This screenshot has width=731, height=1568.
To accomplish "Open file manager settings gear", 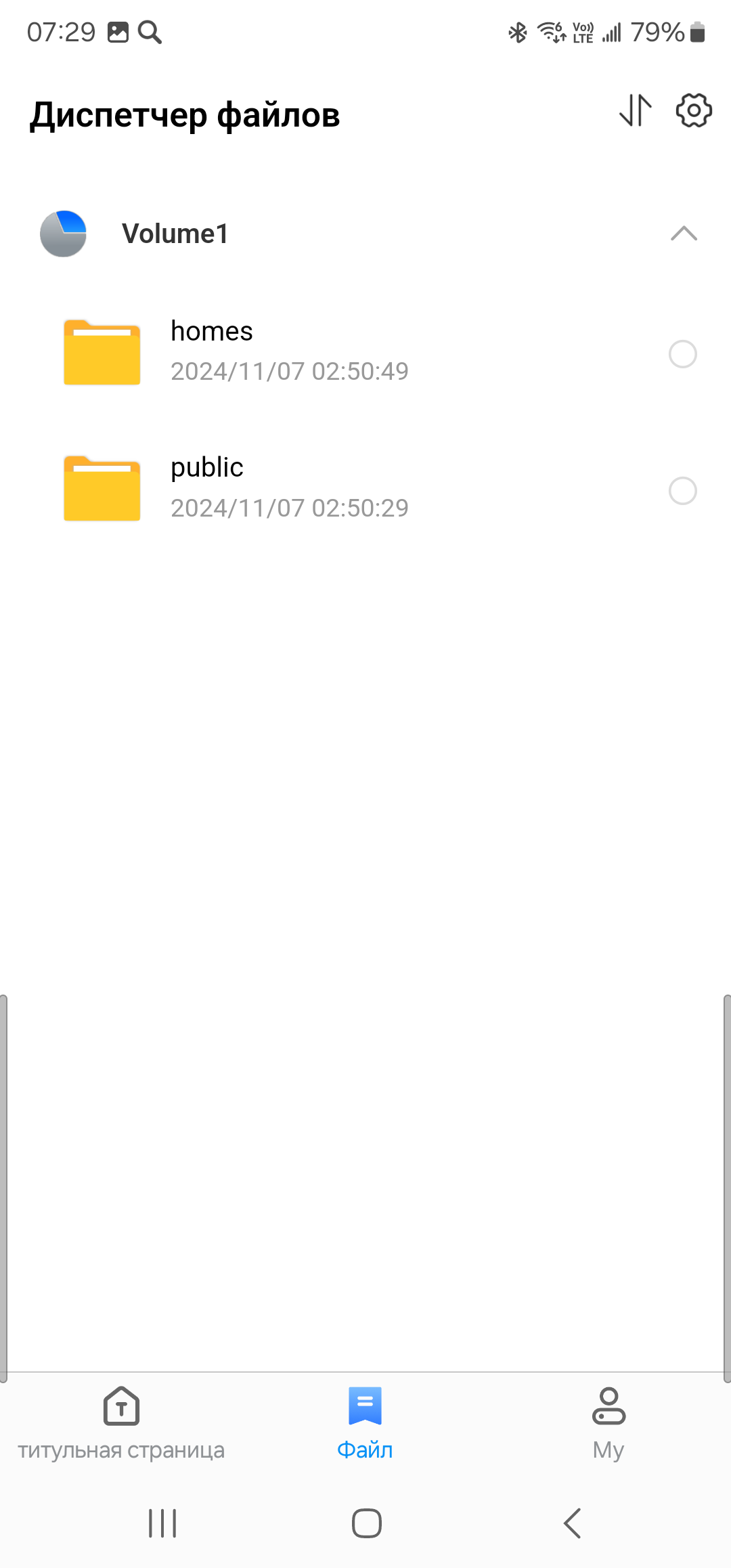I will (x=694, y=110).
